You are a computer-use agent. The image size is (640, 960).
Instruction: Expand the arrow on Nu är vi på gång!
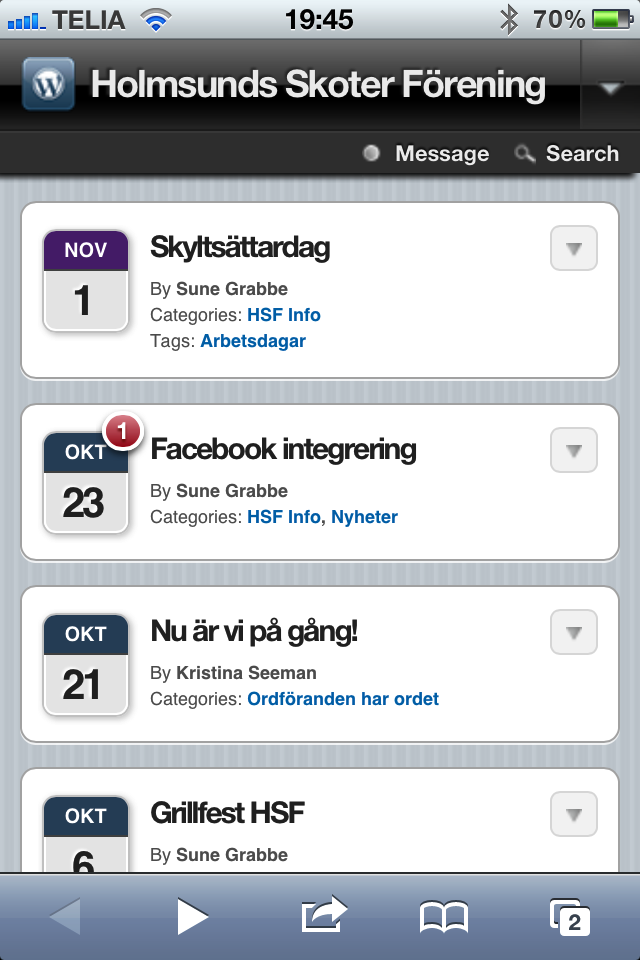coord(574,633)
